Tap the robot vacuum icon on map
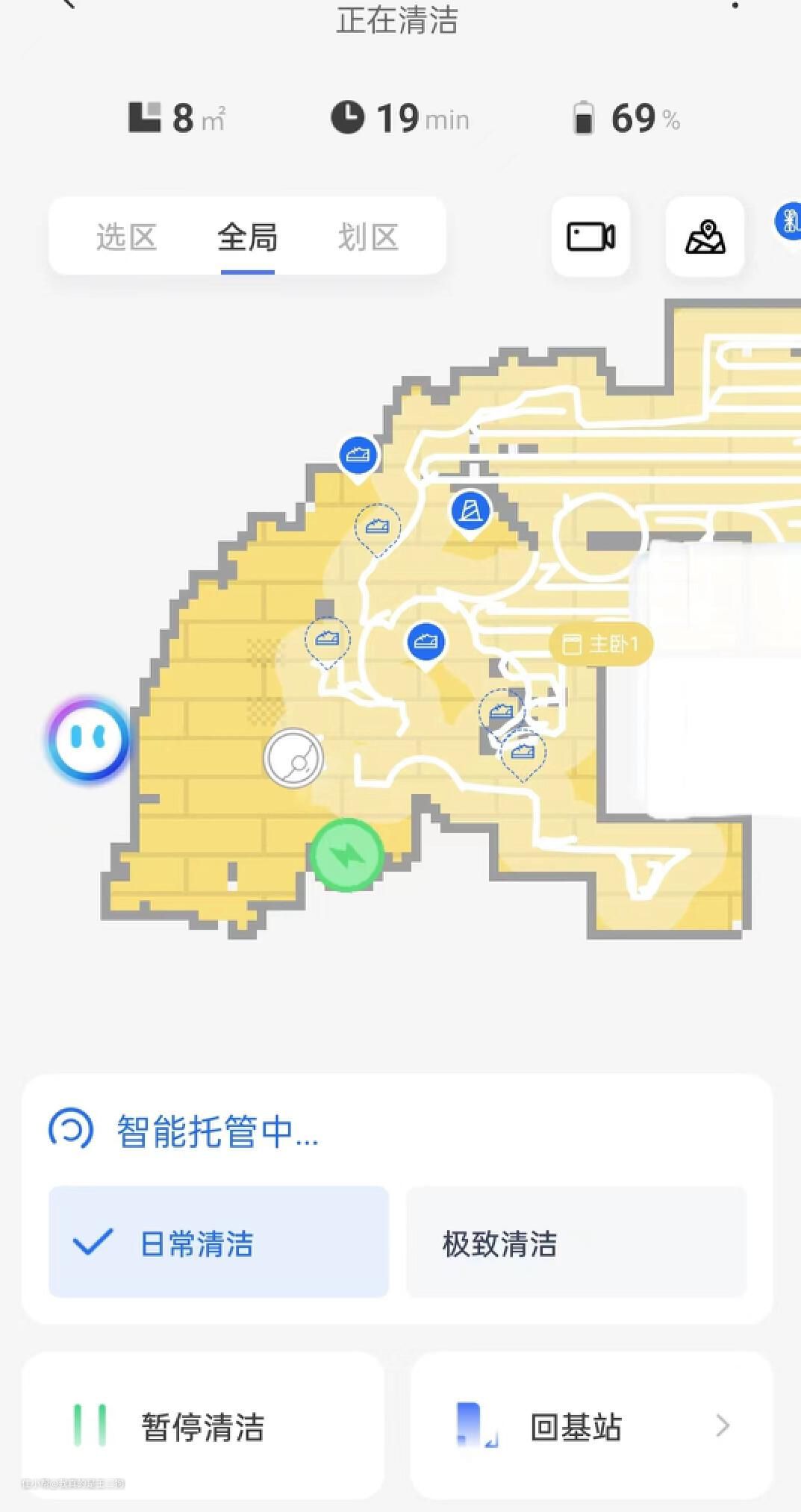This screenshot has width=801, height=1512. (294, 757)
